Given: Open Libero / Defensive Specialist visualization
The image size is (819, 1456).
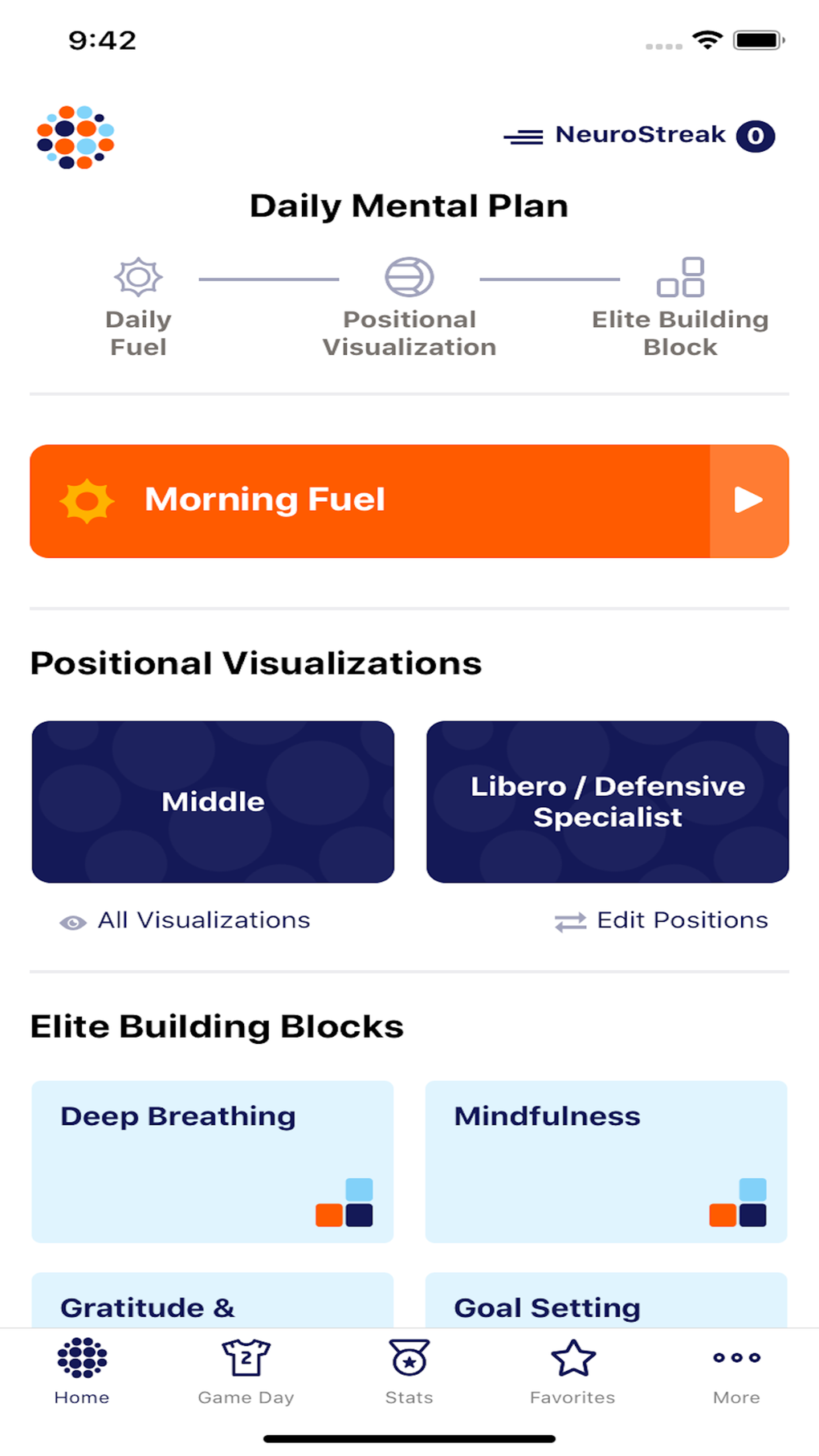Looking at the screenshot, I should [607, 801].
